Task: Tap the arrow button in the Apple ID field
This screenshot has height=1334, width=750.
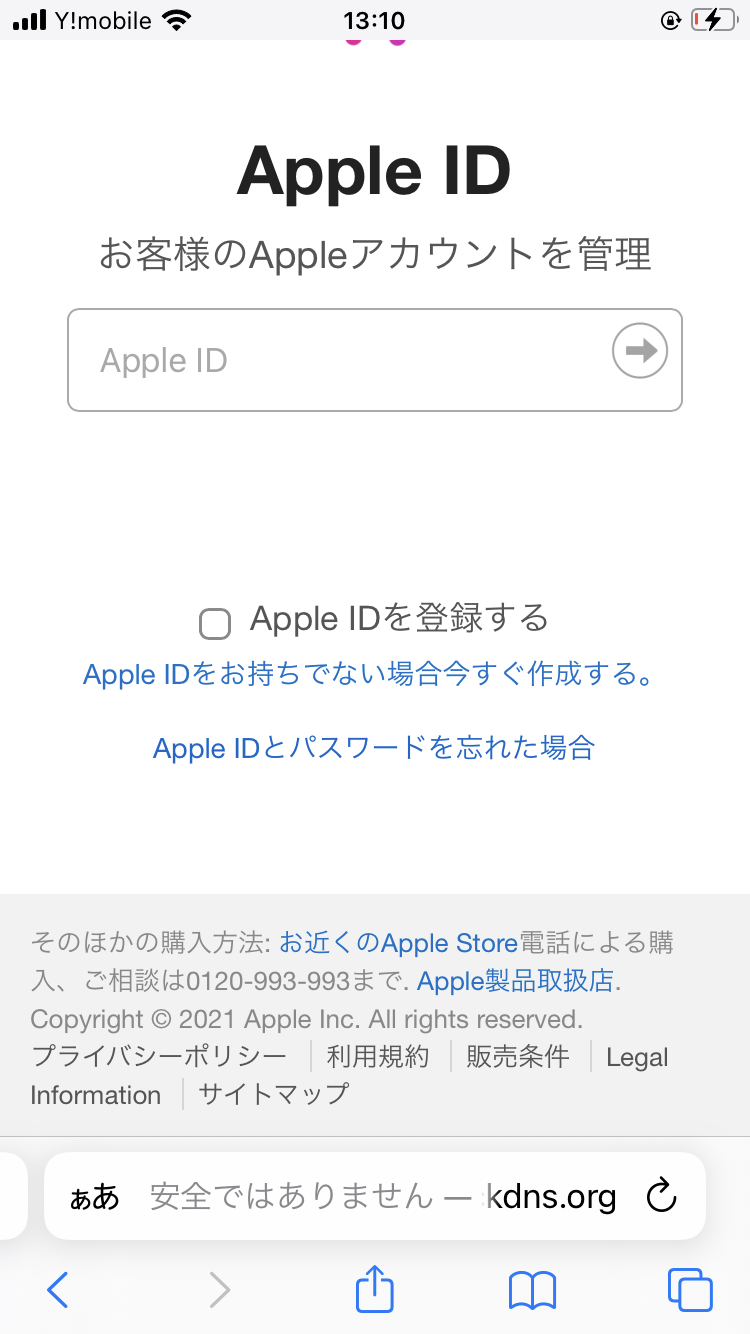Action: pos(640,350)
